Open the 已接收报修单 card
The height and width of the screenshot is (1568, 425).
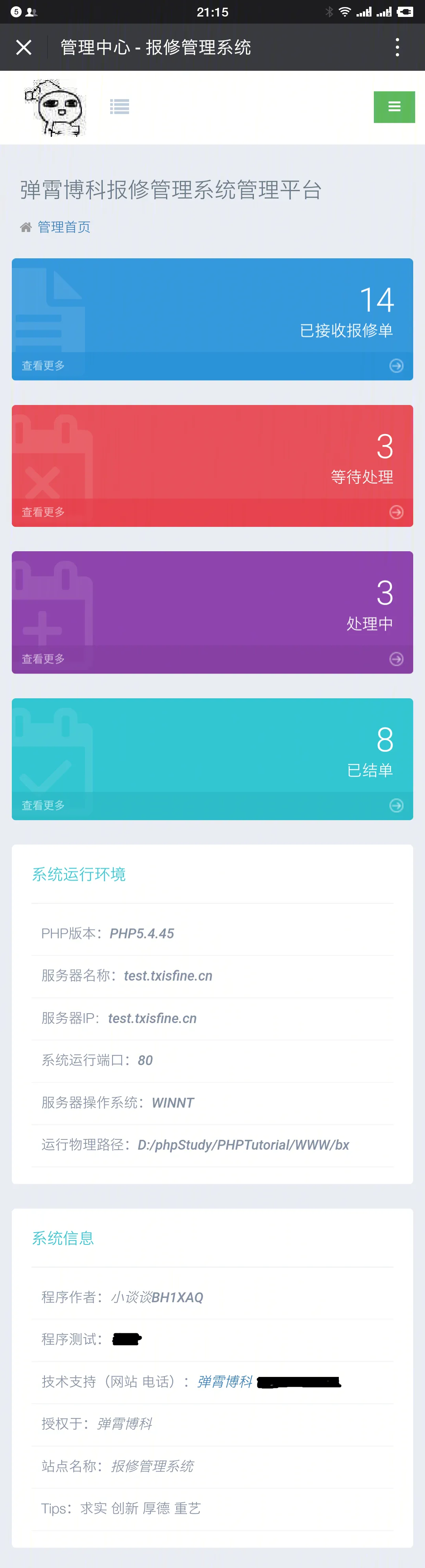(212, 311)
